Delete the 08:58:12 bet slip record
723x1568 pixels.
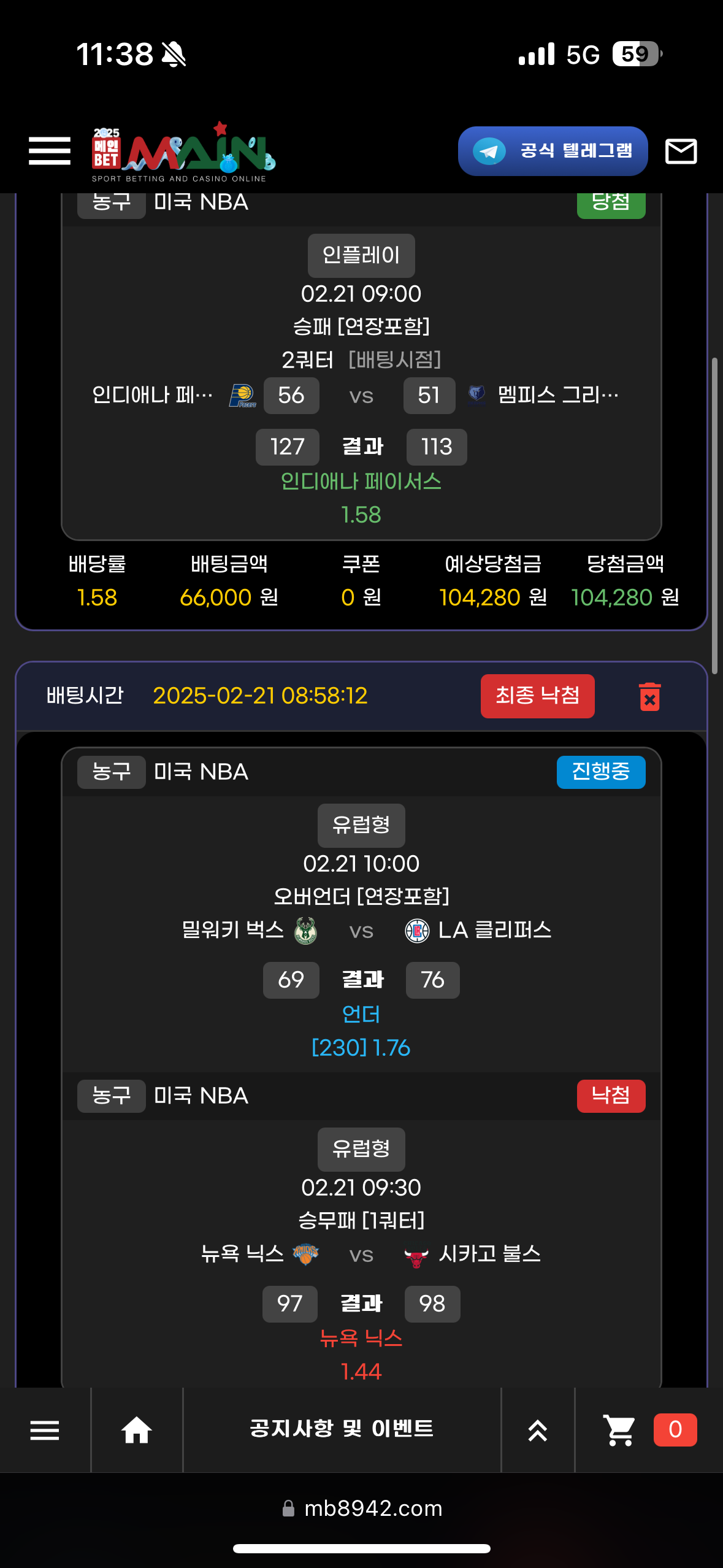[x=649, y=696]
